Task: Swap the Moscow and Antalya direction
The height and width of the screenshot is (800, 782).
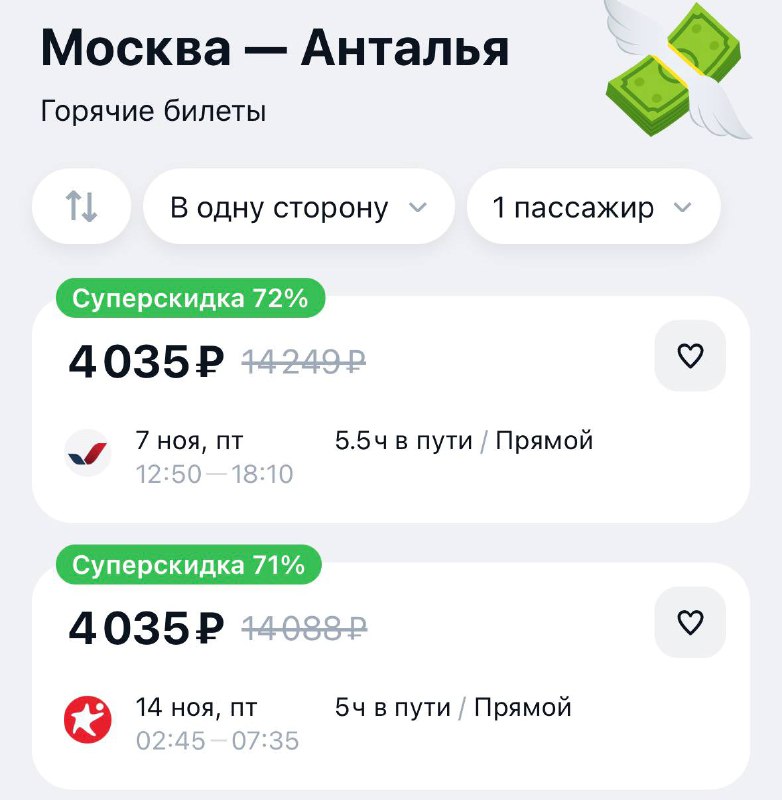Action: coord(81,207)
